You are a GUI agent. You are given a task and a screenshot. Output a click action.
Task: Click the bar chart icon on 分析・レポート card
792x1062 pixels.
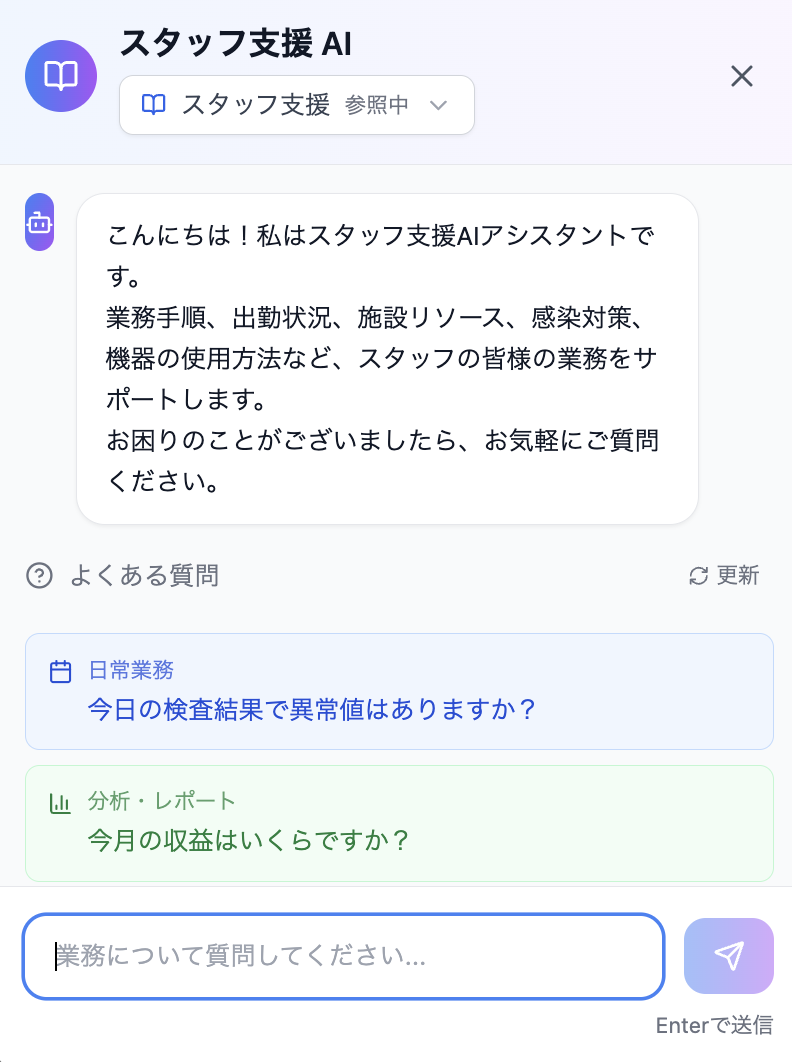coord(61,801)
